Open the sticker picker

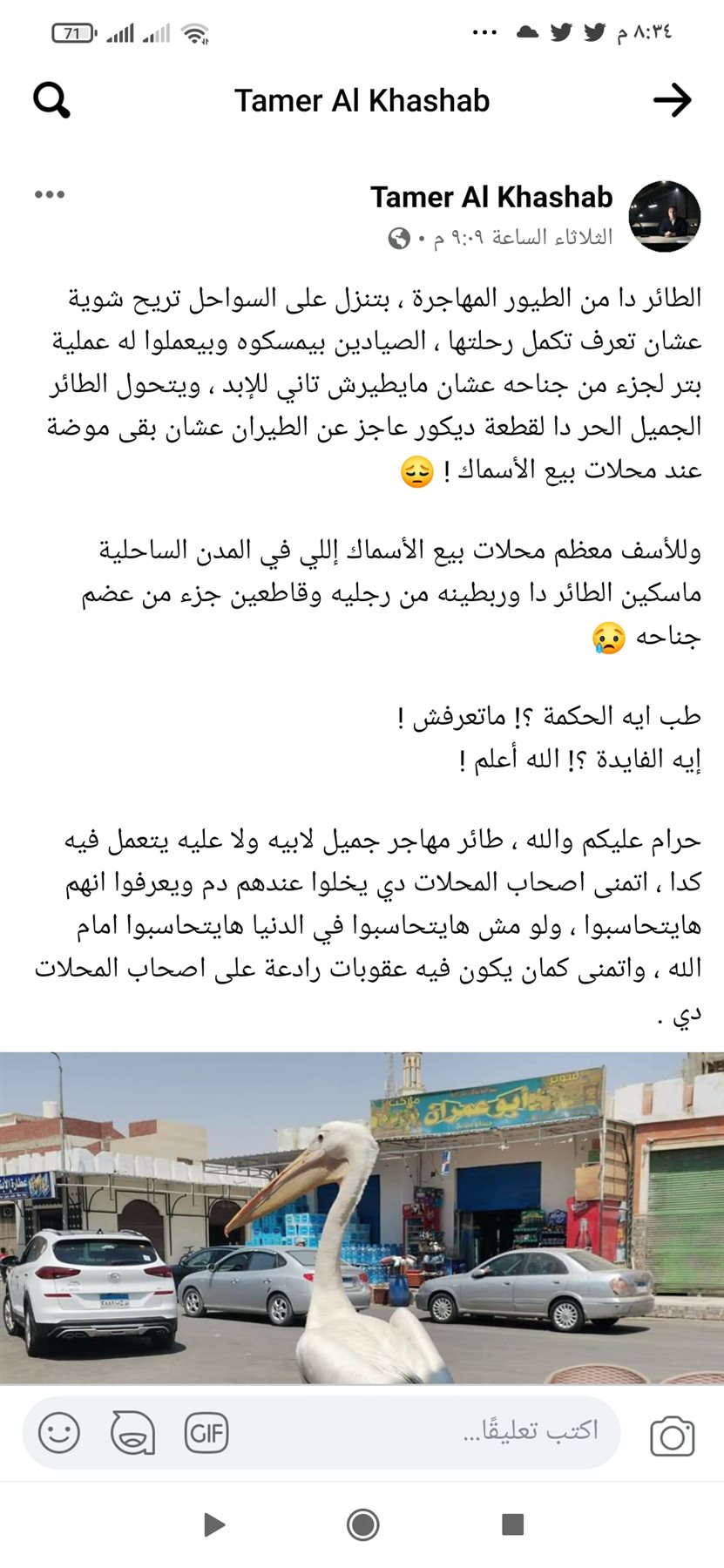pyautogui.click(x=132, y=1433)
